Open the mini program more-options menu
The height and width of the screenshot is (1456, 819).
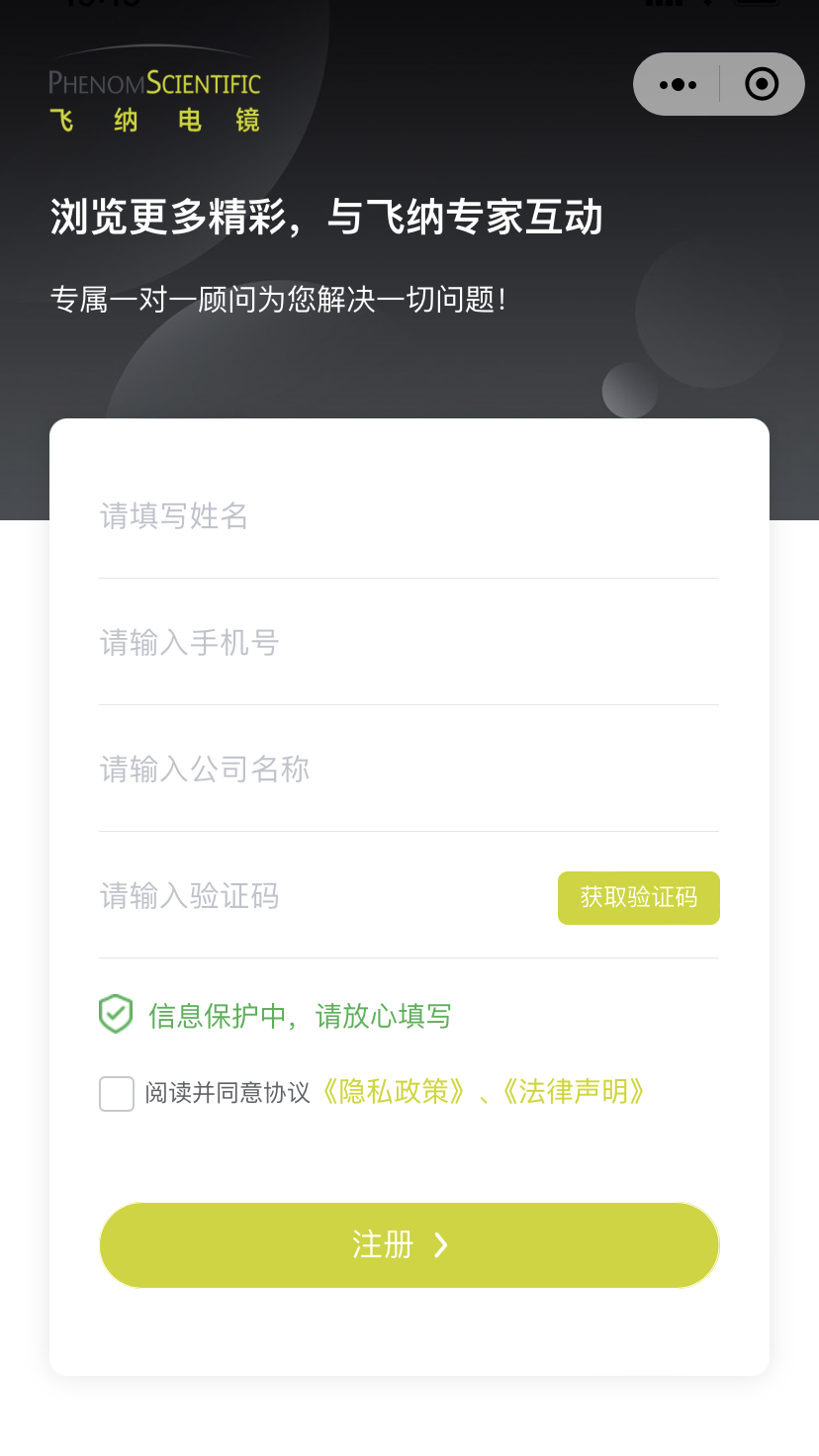678,85
